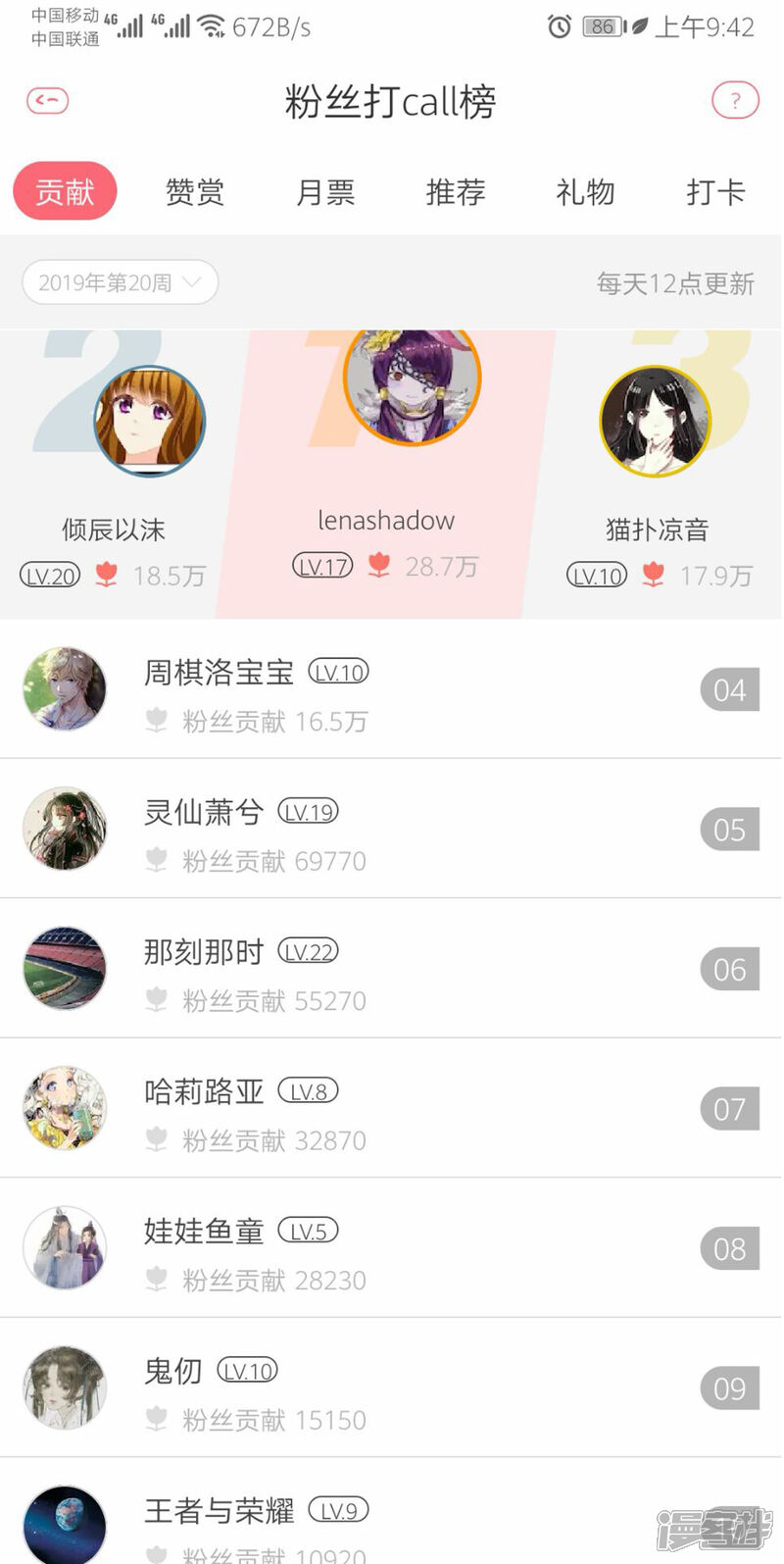The width and height of the screenshot is (784, 1564).
Task: Switch to the 礼物 tab
Action: click(585, 192)
